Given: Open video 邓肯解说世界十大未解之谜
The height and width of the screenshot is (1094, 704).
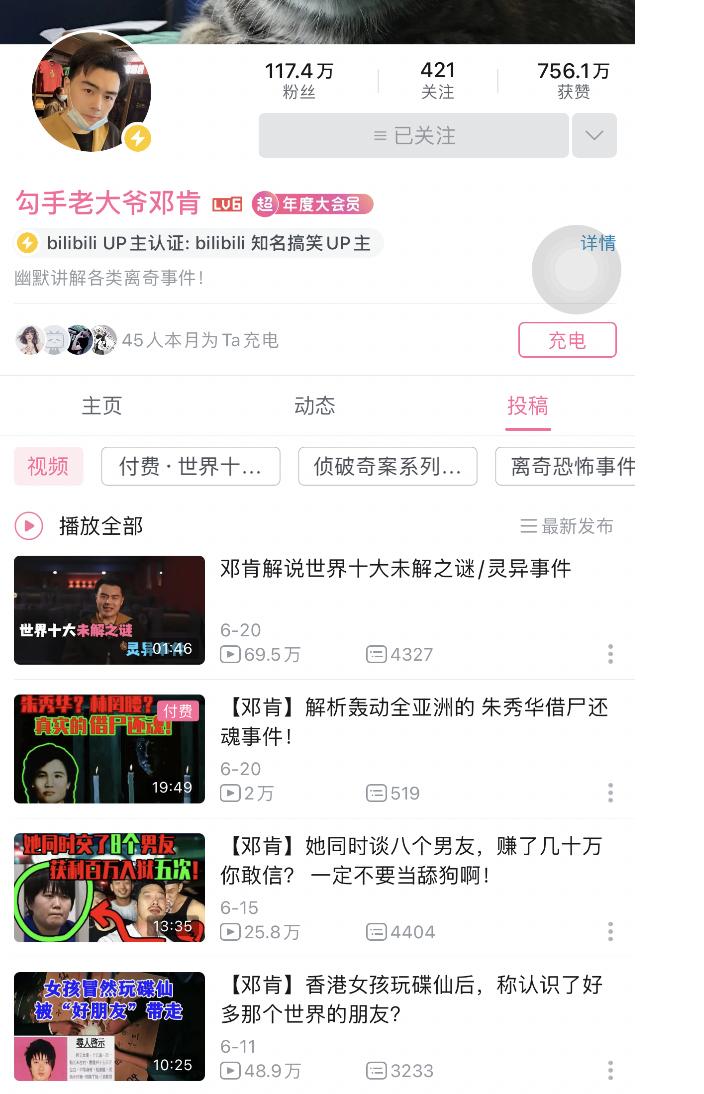Looking at the screenshot, I should pos(395,569).
